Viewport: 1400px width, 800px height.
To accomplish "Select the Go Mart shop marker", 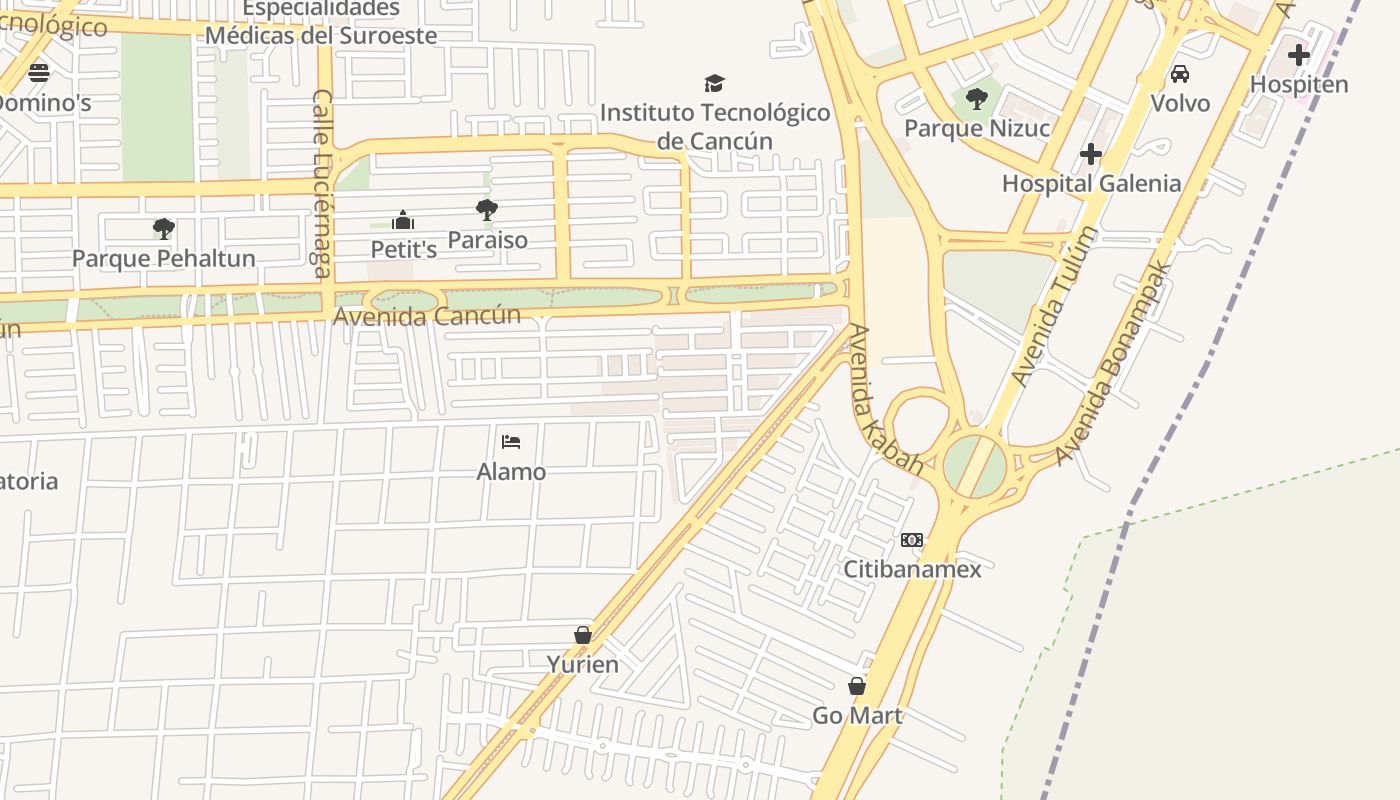I will (x=857, y=686).
